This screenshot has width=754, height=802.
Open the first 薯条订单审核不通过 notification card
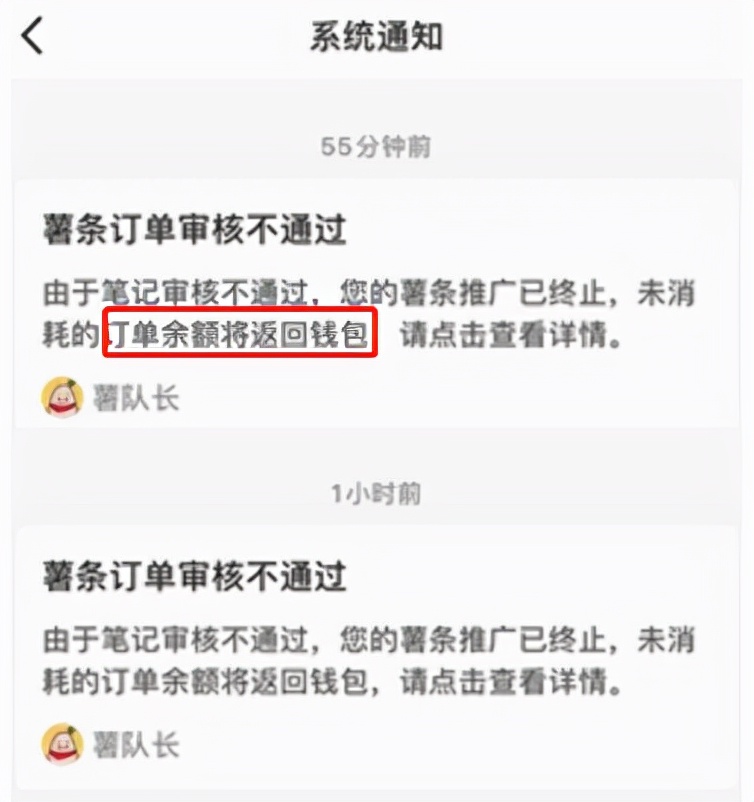click(377, 300)
